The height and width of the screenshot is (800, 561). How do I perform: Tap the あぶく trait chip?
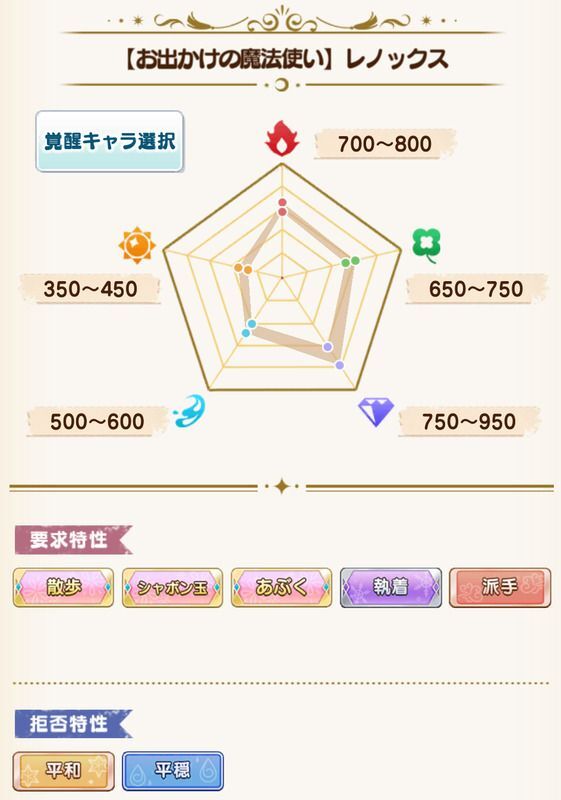pos(282,588)
